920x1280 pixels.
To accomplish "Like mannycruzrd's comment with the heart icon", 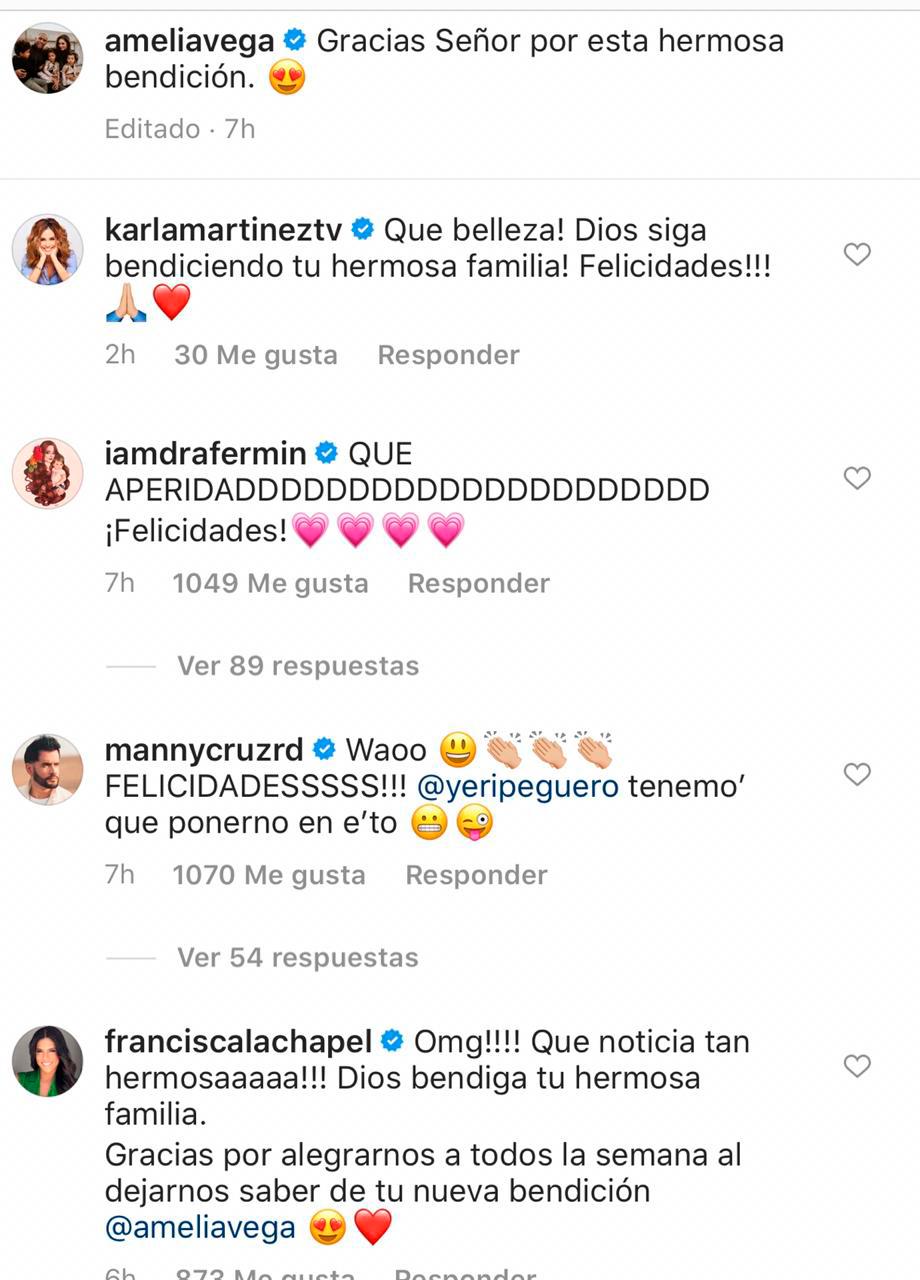I will [x=857, y=774].
